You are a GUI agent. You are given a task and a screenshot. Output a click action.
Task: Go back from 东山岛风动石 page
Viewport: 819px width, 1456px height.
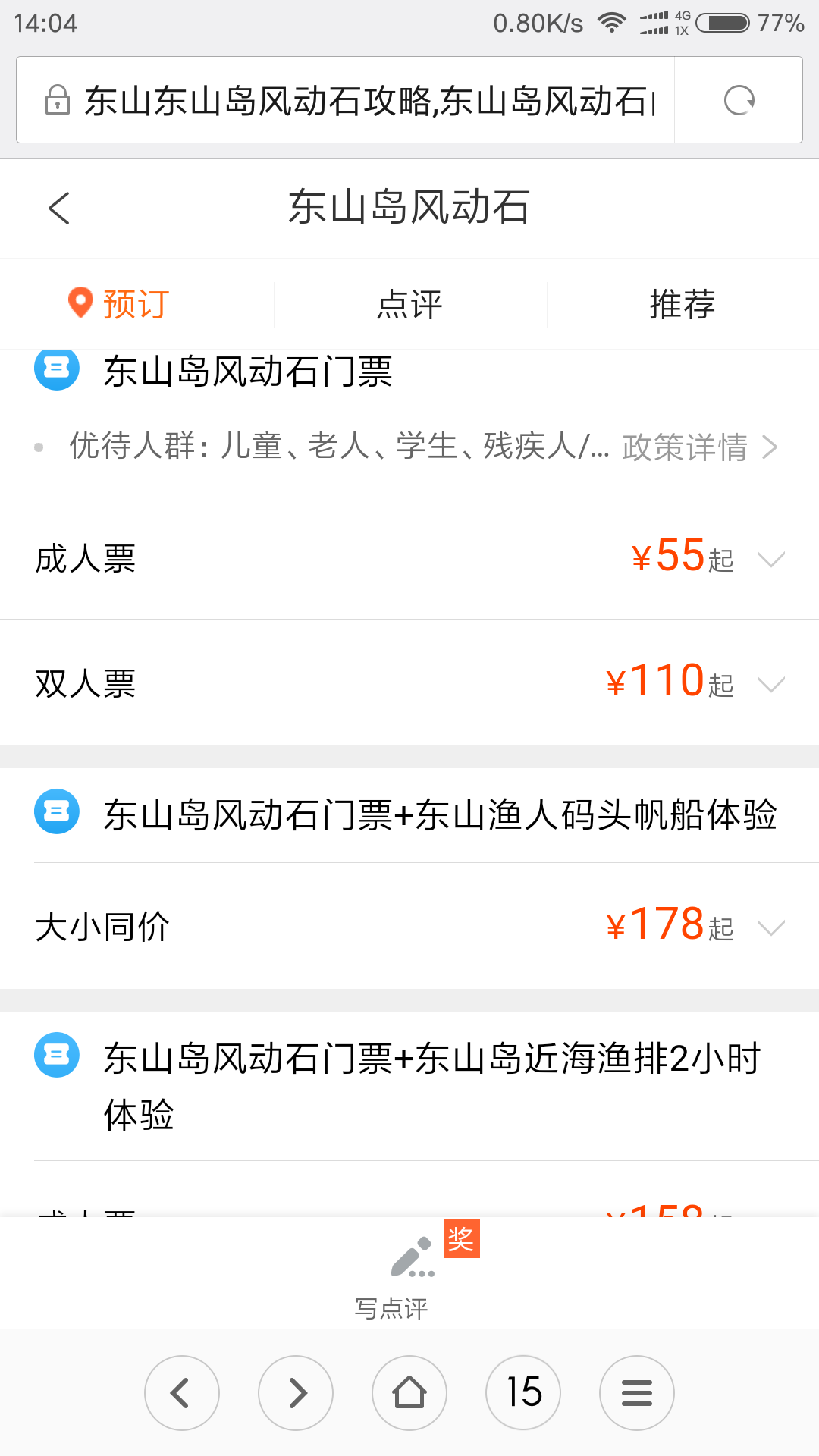click(59, 208)
